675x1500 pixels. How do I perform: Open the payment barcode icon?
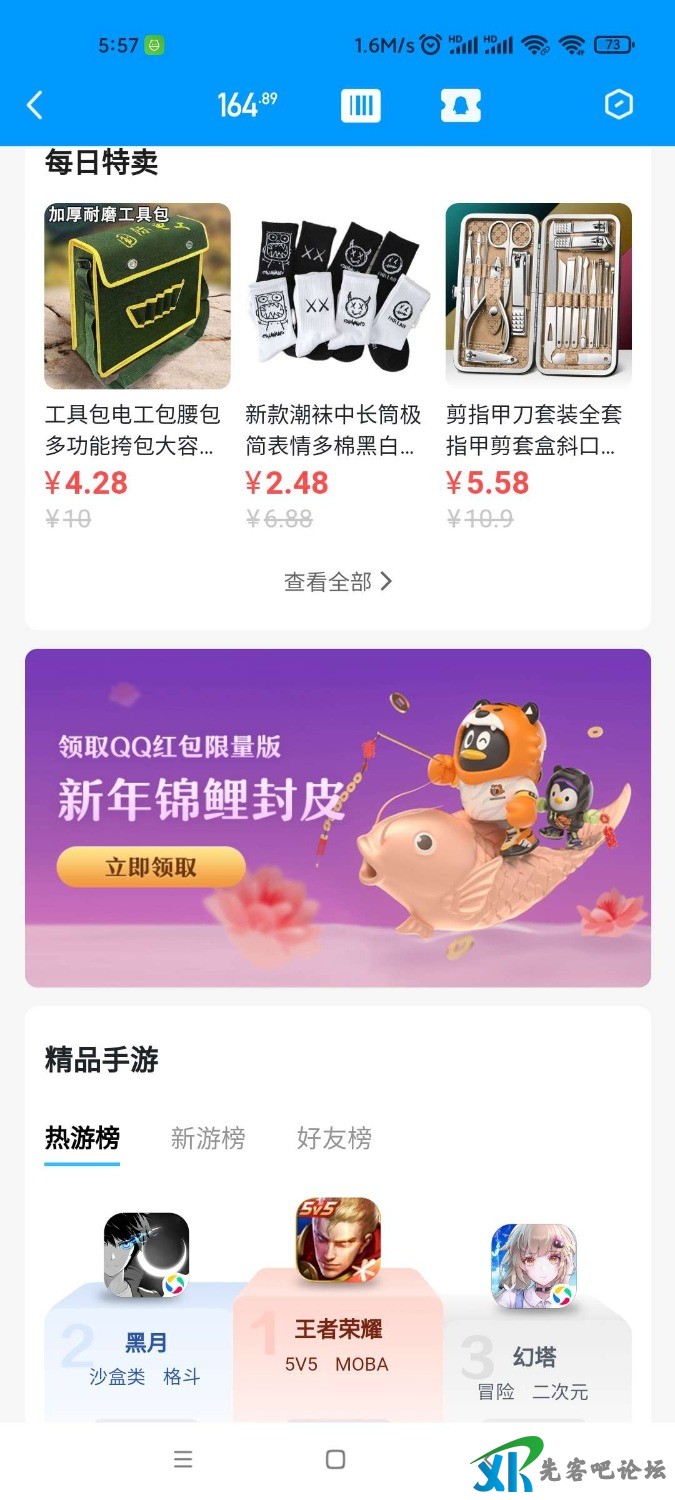pos(360,105)
